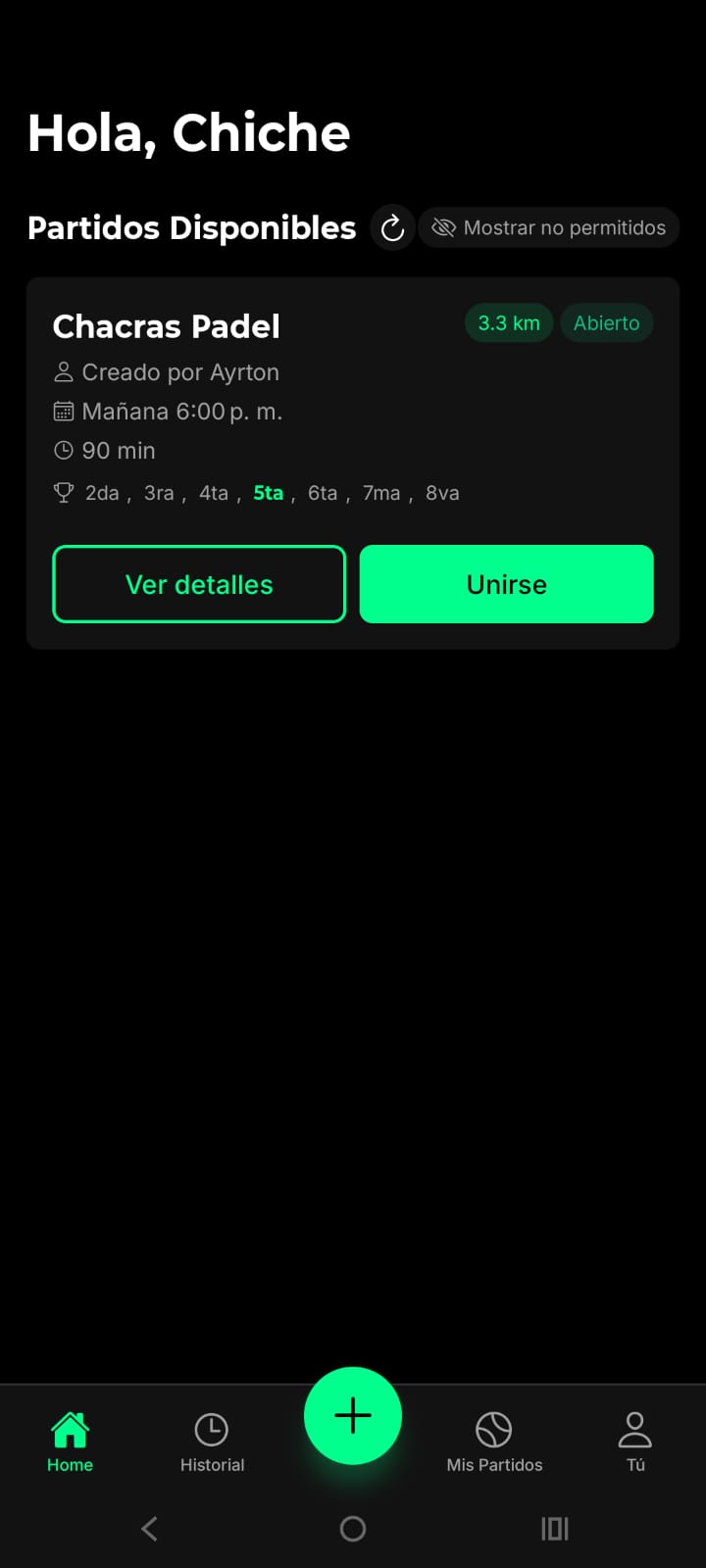This screenshot has height=1568, width=706.
Task: Click the refresh matches icon
Action: pos(392,227)
